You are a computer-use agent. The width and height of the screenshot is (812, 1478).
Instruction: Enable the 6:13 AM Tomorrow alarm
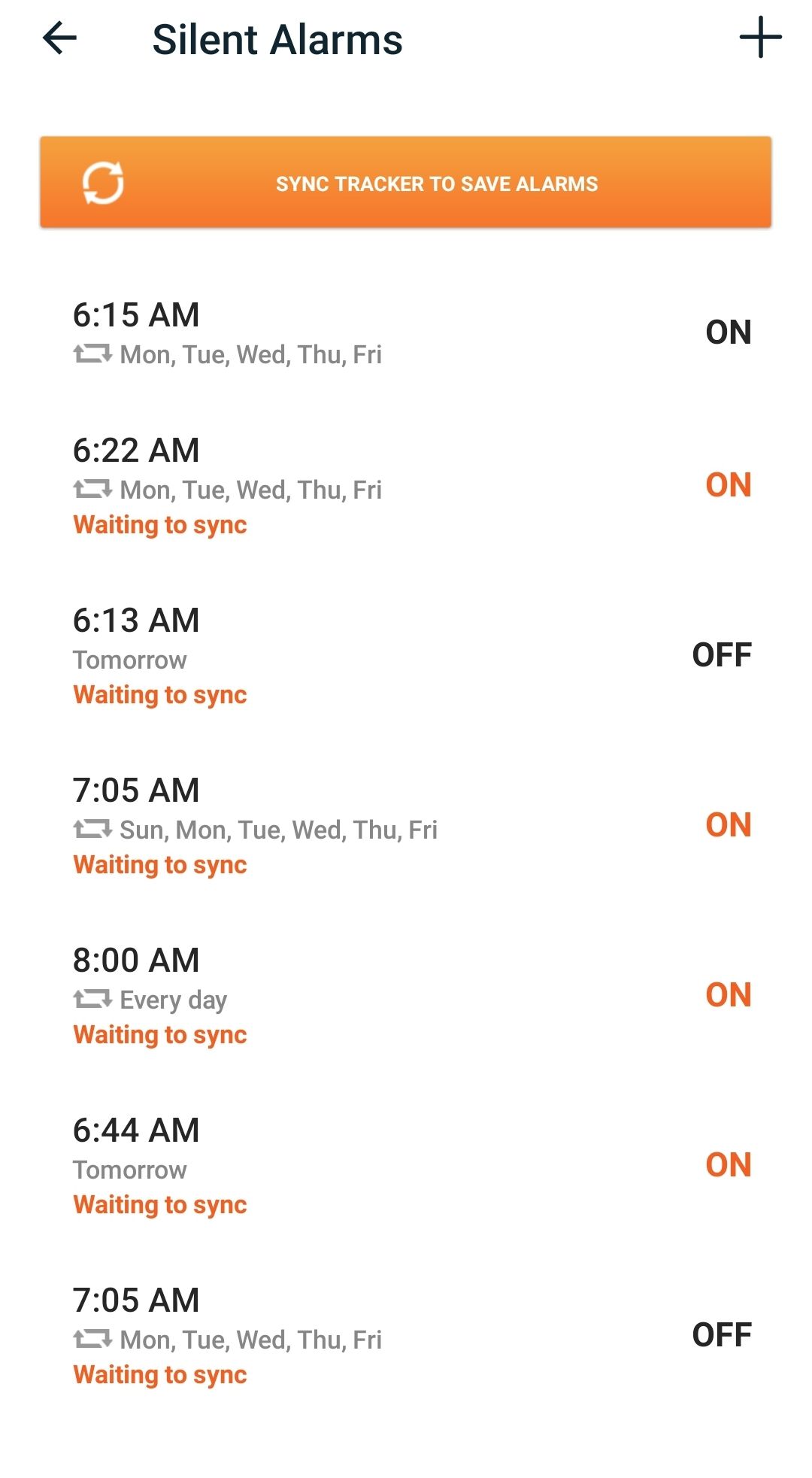tap(722, 654)
